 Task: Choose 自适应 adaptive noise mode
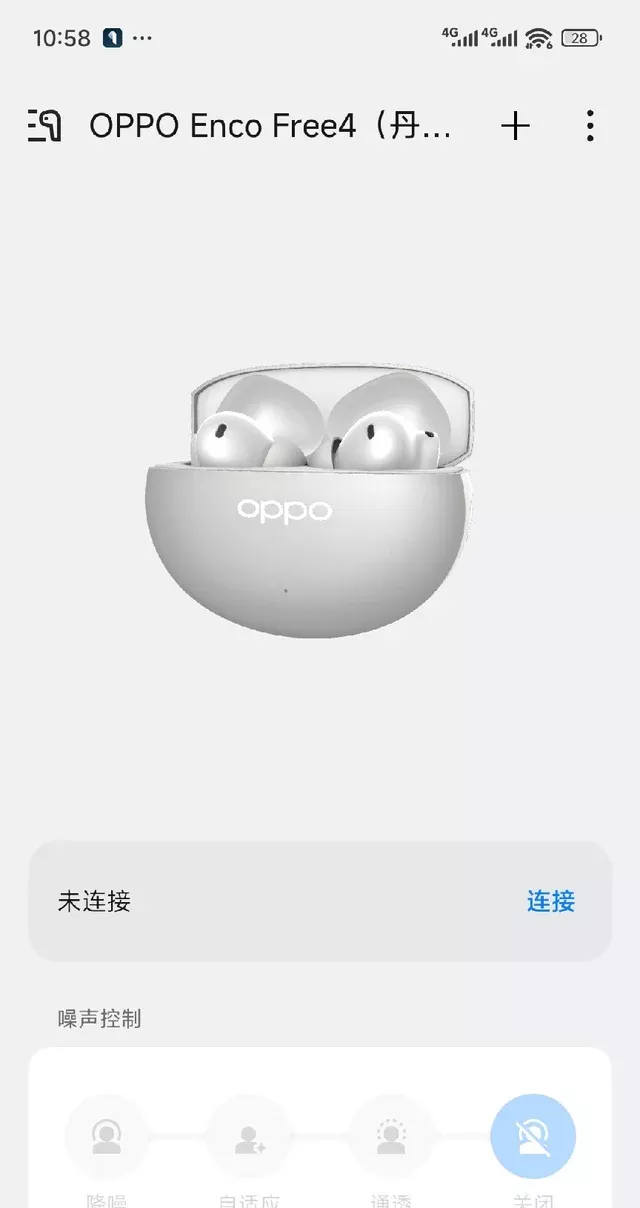pos(248,1137)
